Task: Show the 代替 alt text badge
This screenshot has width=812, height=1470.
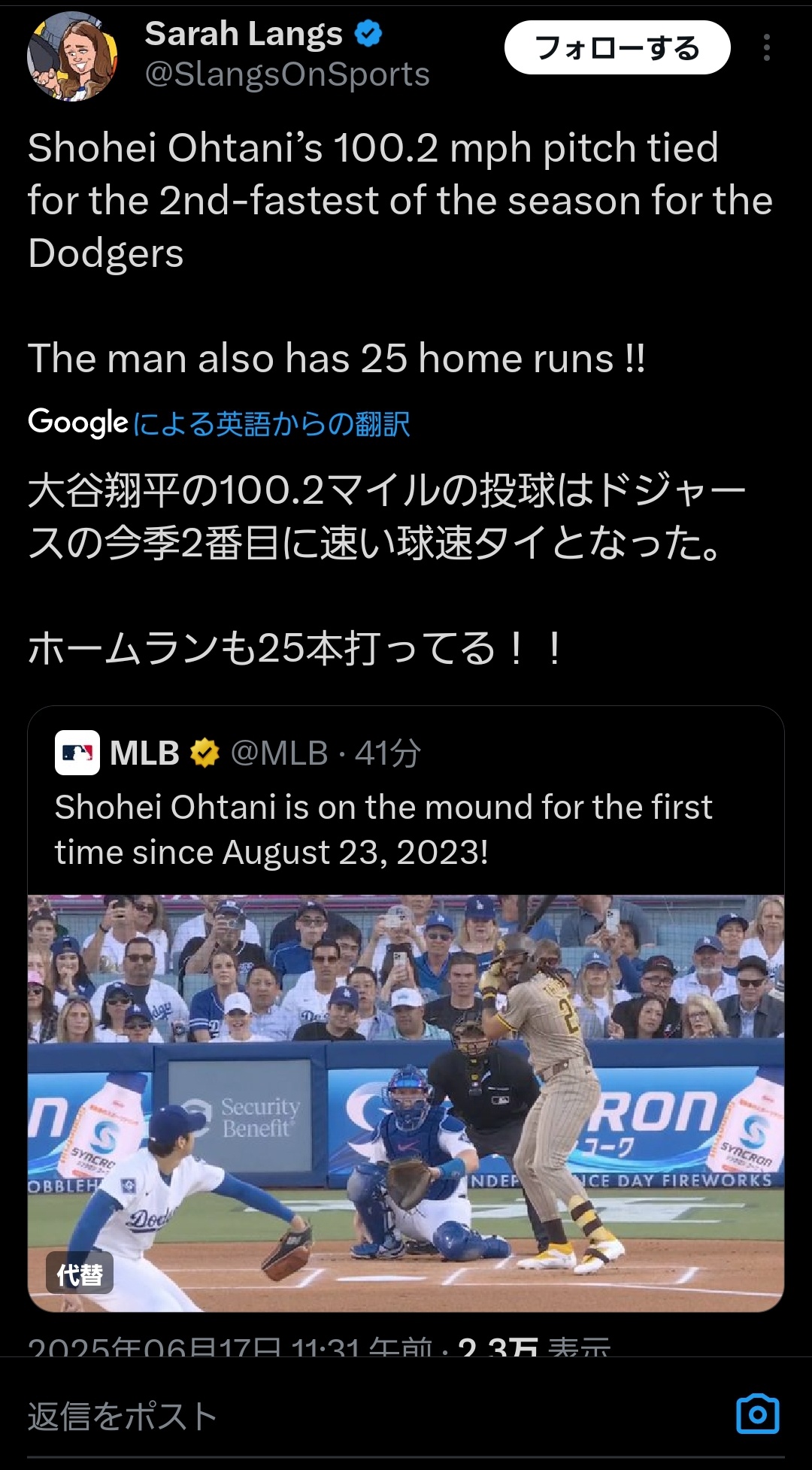Action: point(80,1273)
